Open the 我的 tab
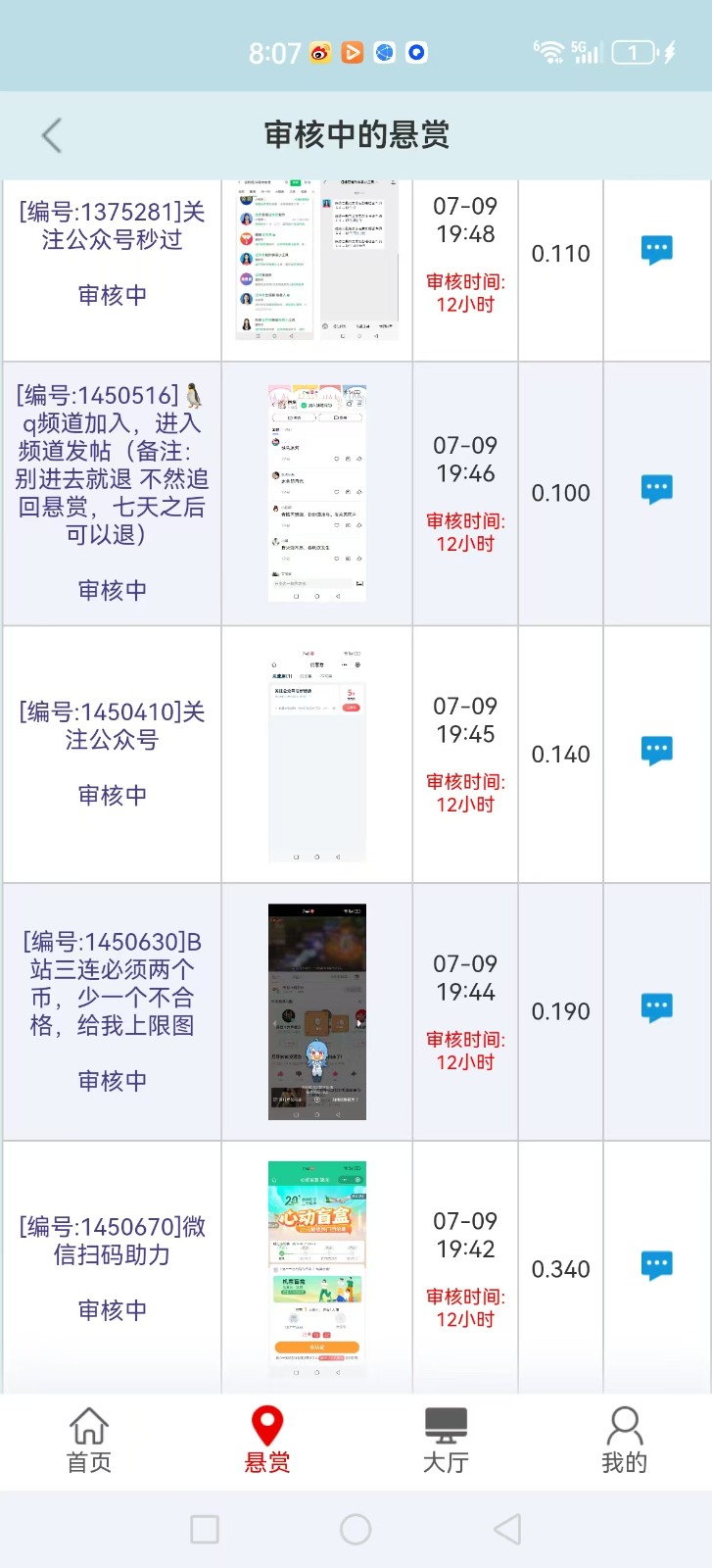The height and width of the screenshot is (1568, 712). click(624, 1441)
